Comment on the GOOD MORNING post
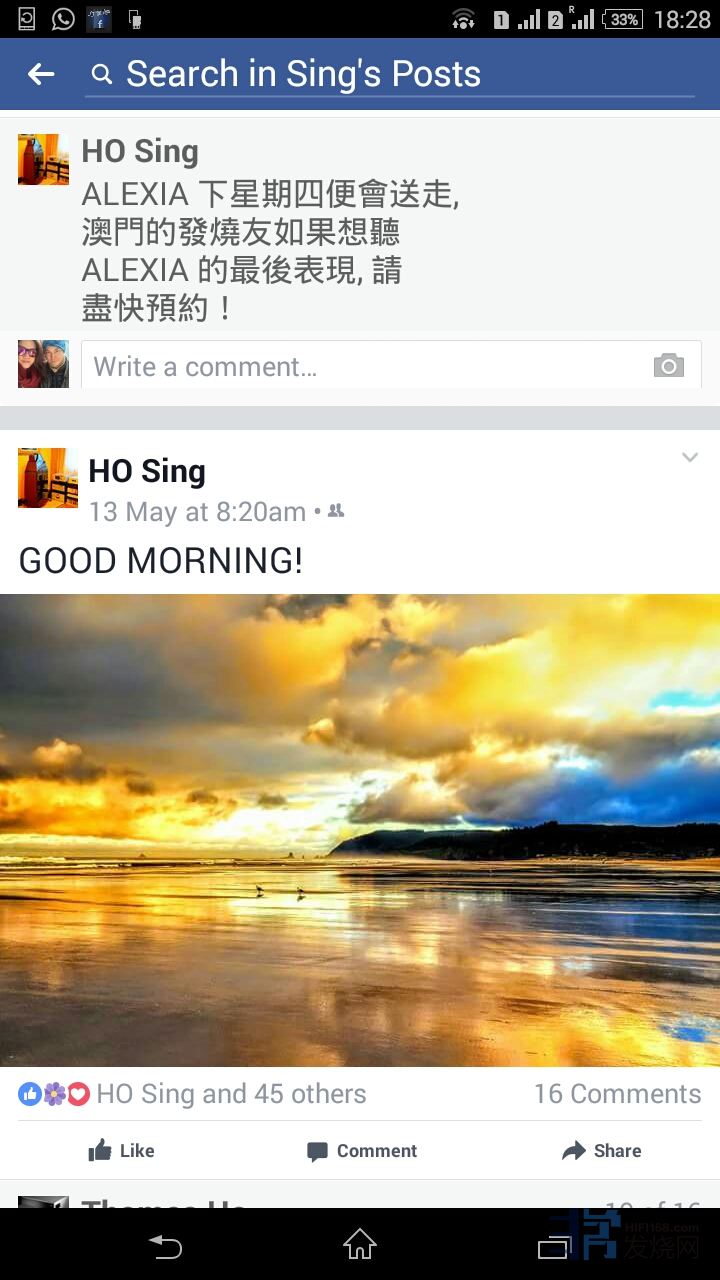 (x=361, y=1151)
